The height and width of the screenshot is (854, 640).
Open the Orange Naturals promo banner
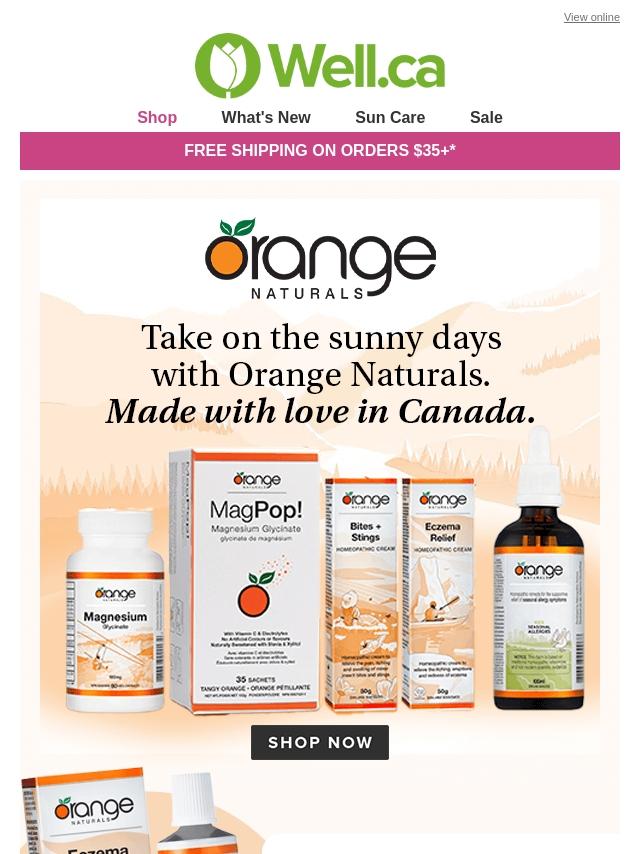click(320, 450)
